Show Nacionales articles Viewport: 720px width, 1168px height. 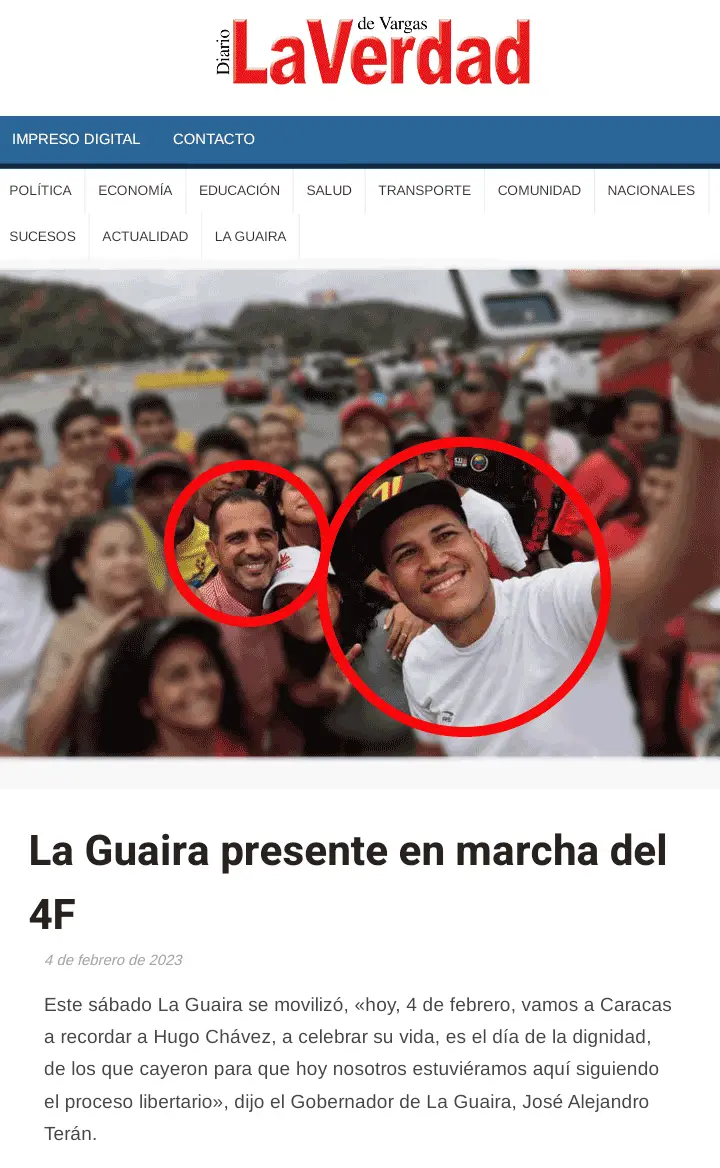(x=651, y=190)
